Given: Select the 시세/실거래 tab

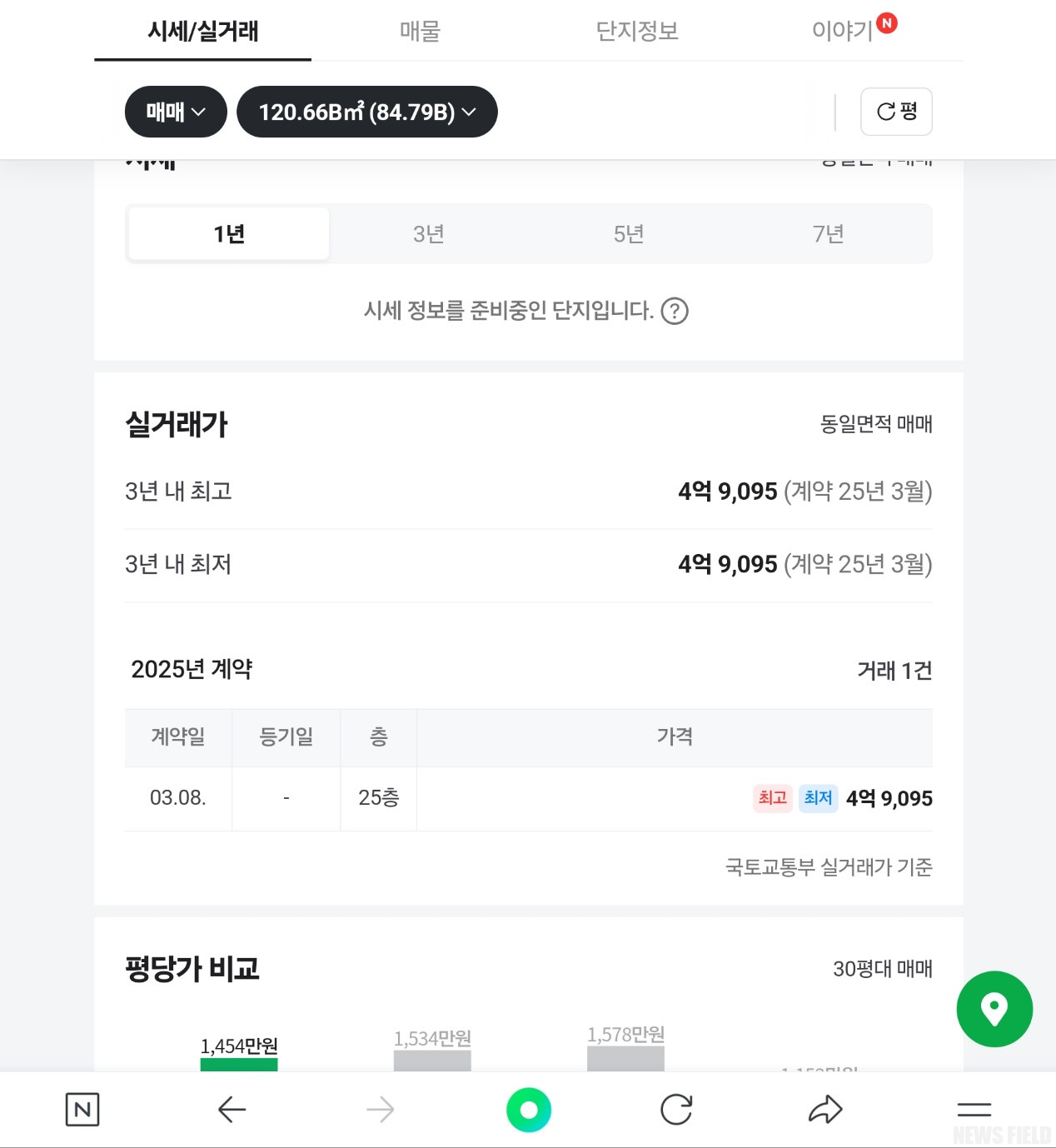Looking at the screenshot, I should click(203, 31).
